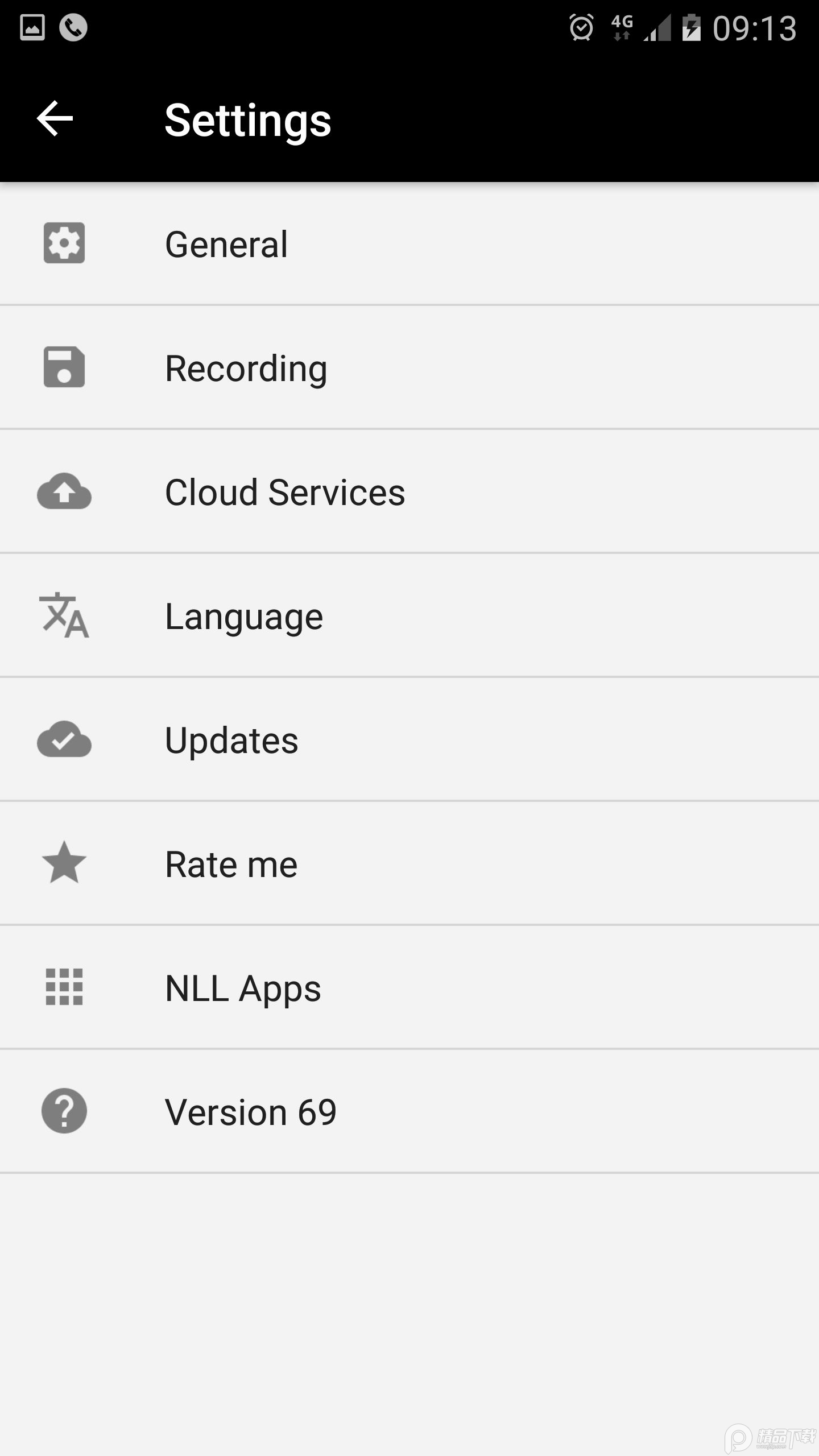Screen dimensions: 819x1456
Task: Select the Language translate icon
Action: [64, 615]
